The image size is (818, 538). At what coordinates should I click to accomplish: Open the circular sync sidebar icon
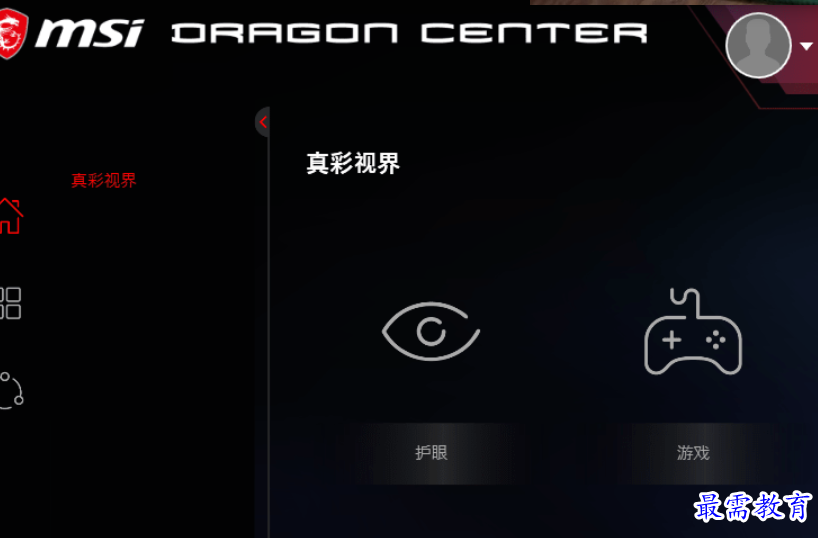[x=10, y=390]
